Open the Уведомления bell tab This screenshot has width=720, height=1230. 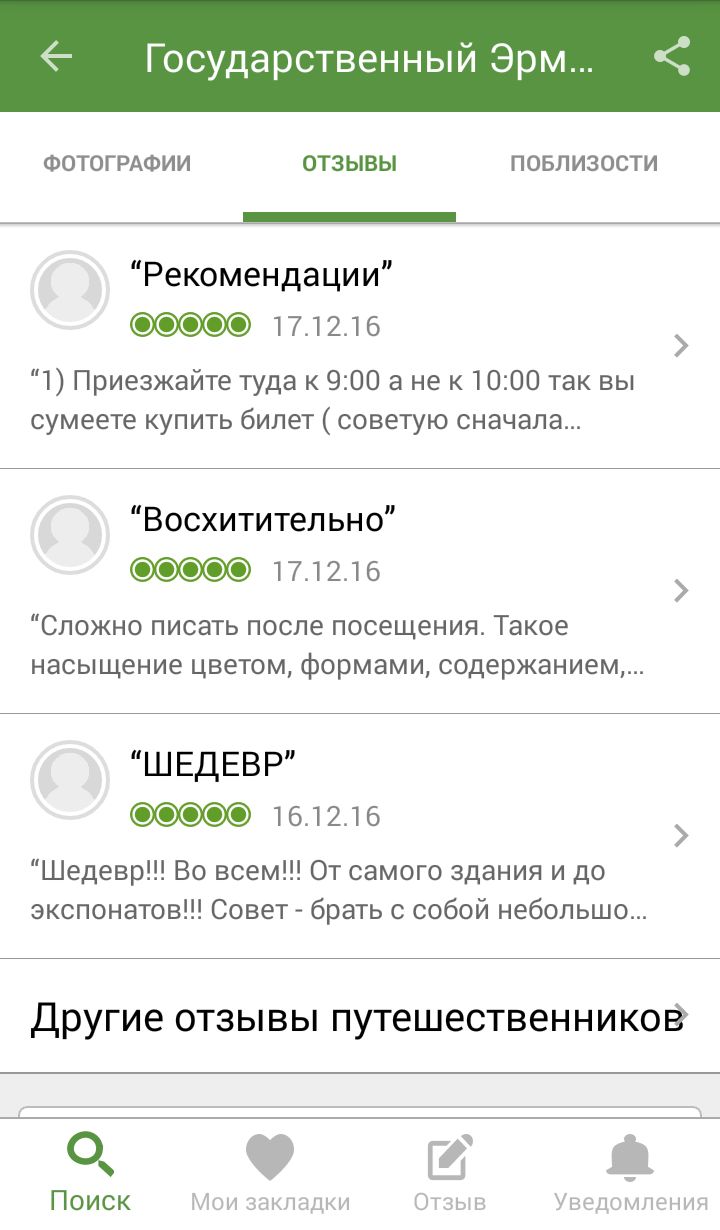[630, 1174]
